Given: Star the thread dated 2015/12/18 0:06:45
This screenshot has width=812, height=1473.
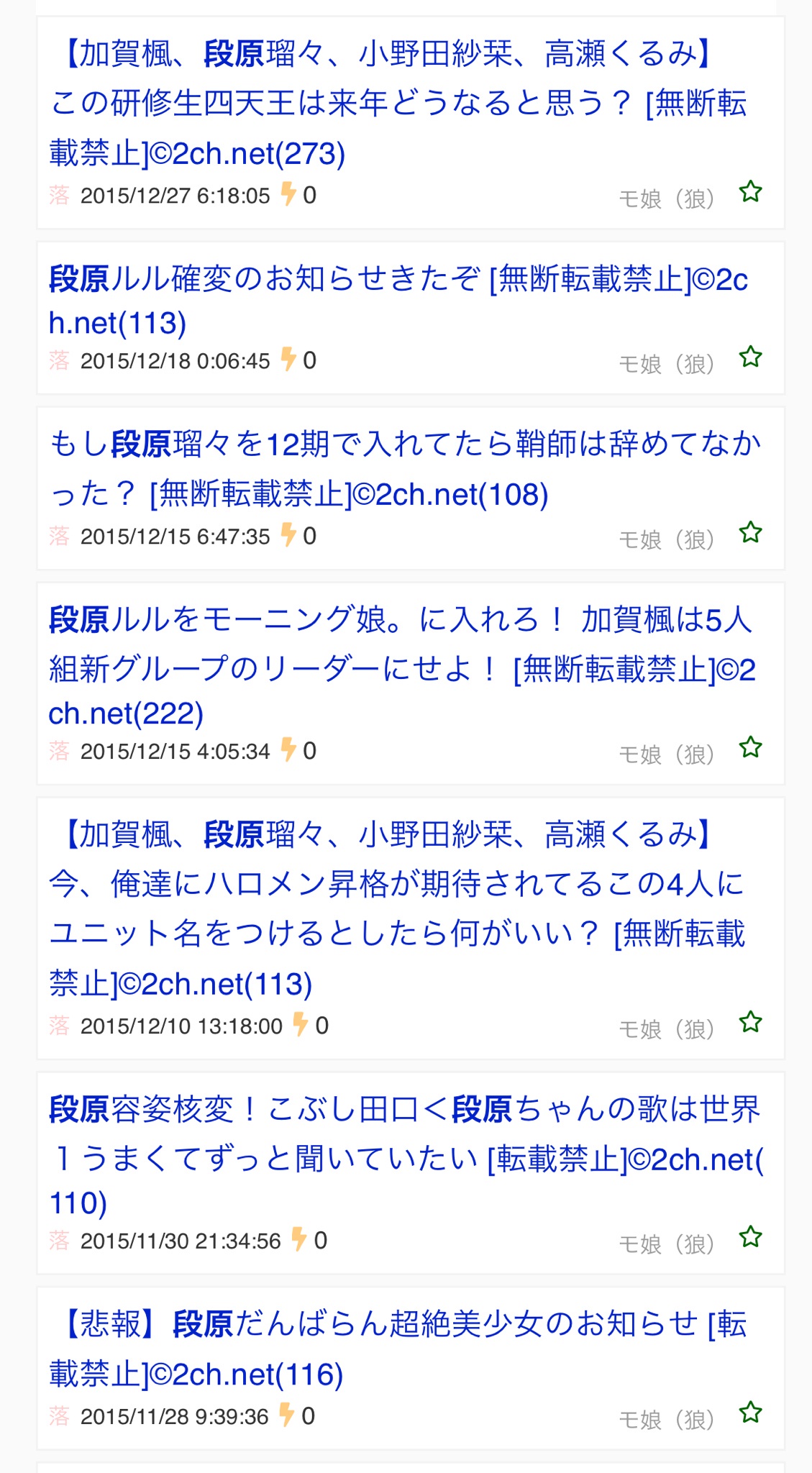Looking at the screenshot, I should (x=750, y=357).
